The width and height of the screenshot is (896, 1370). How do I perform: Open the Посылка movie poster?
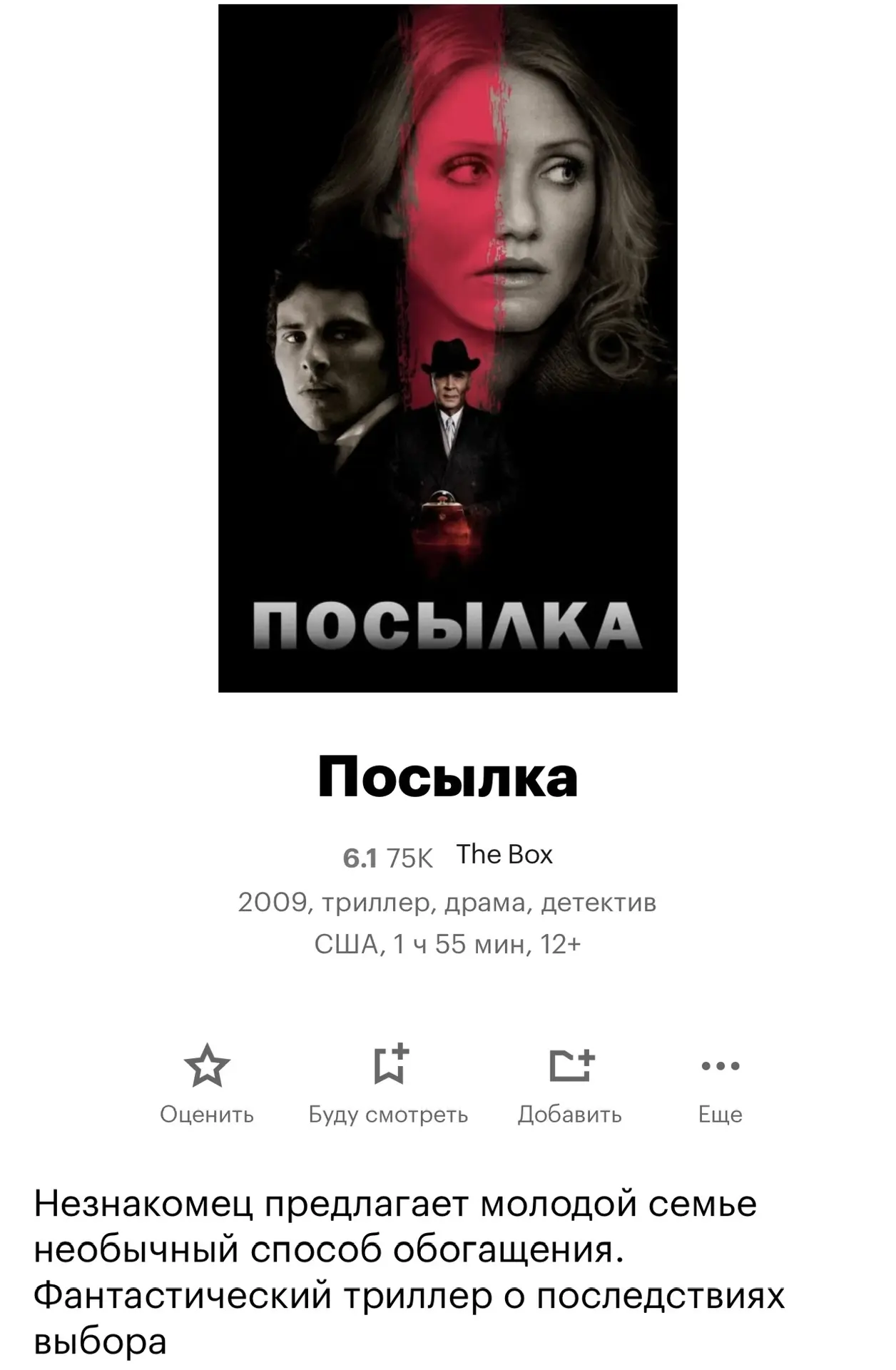pyautogui.click(x=447, y=348)
